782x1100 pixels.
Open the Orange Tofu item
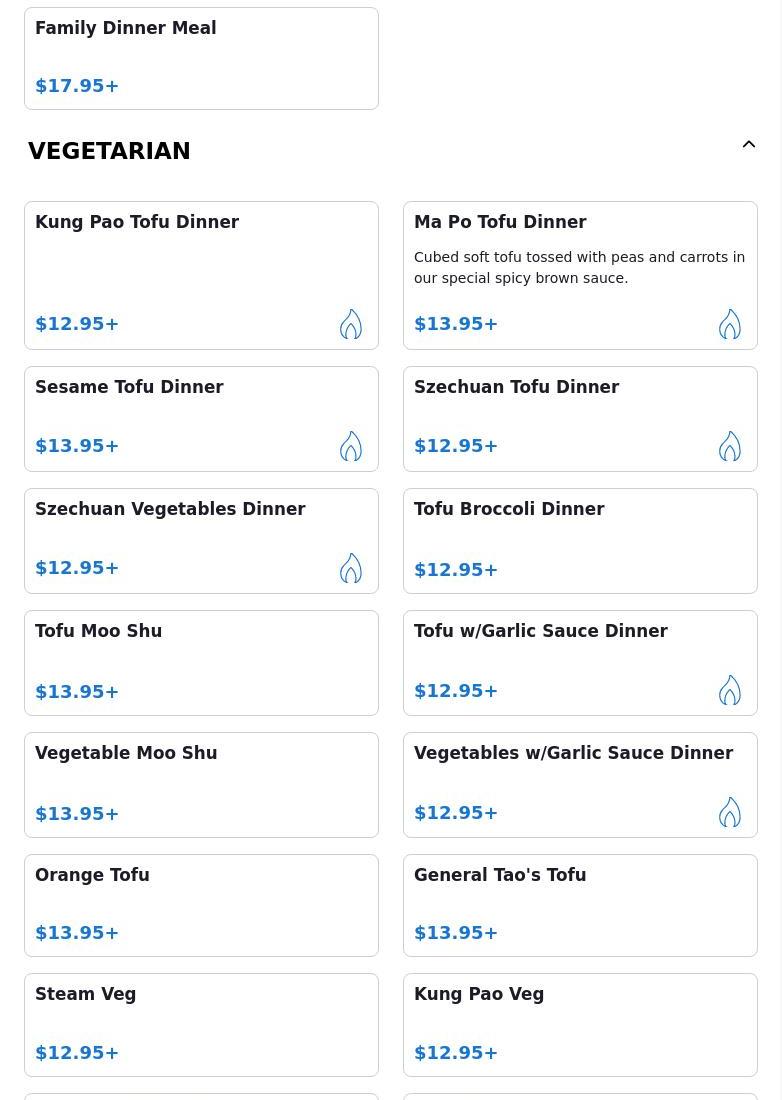(201, 904)
